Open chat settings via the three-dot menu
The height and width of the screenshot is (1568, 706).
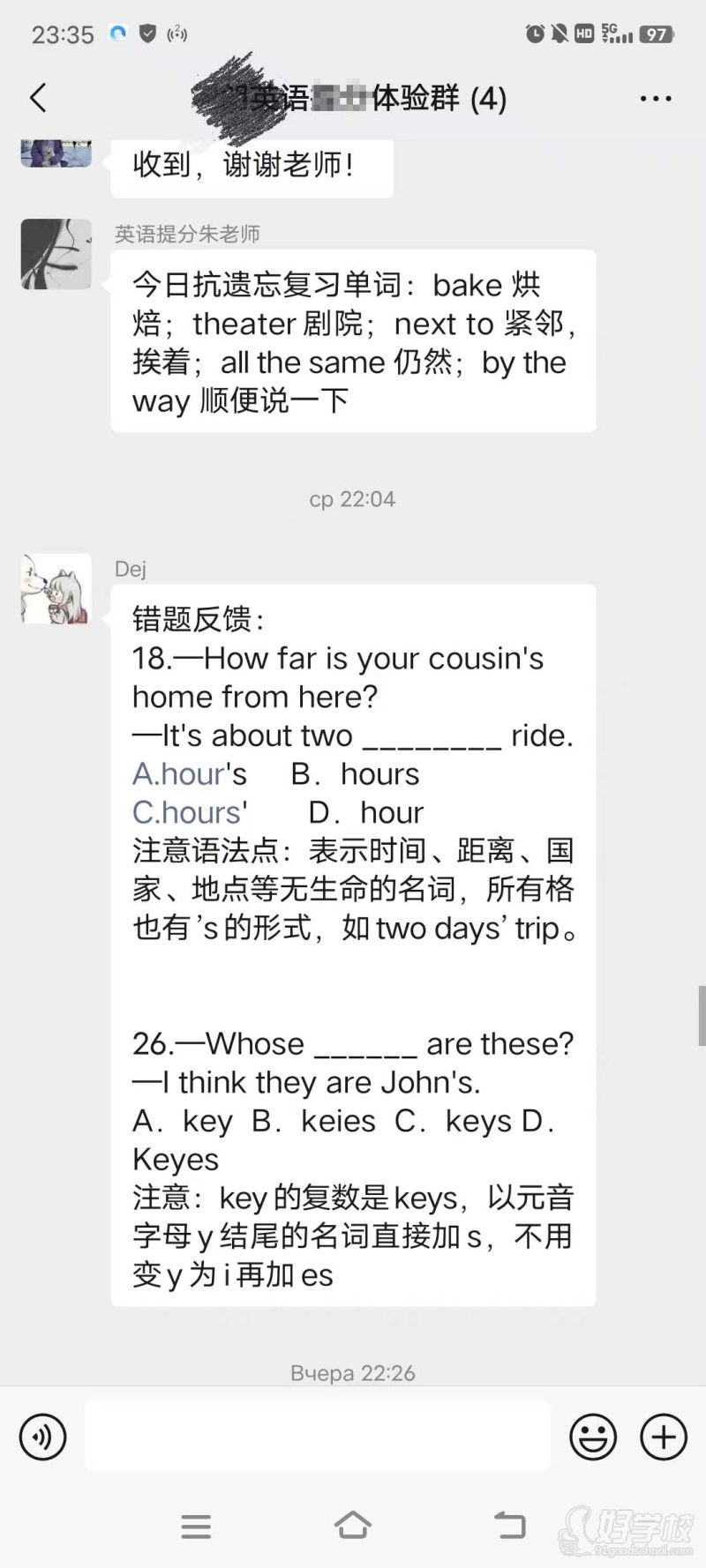tap(655, 98)
